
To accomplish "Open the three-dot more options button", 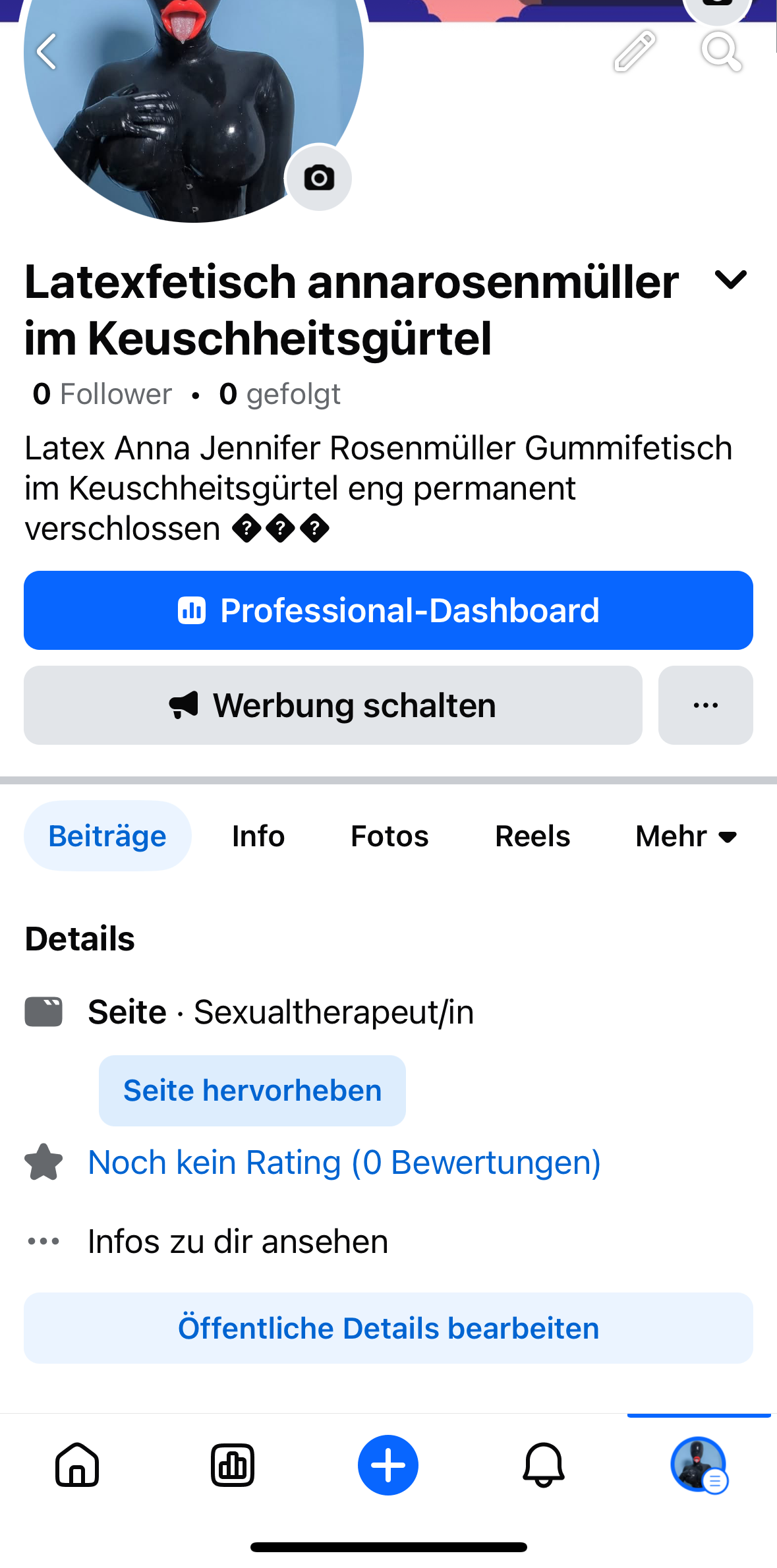I will tap(705, 705).
